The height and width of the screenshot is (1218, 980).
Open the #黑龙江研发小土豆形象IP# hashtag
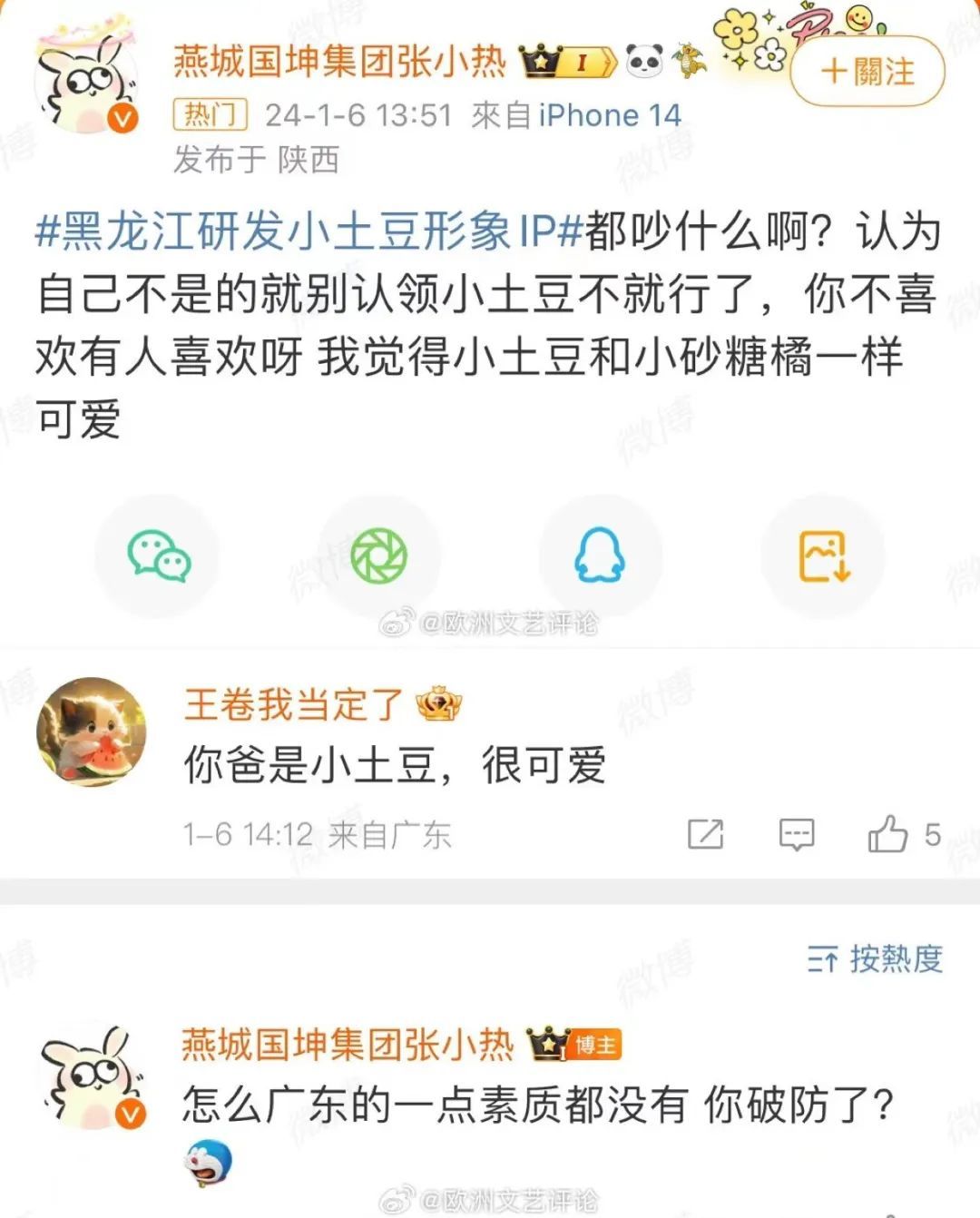click(309, 231)
